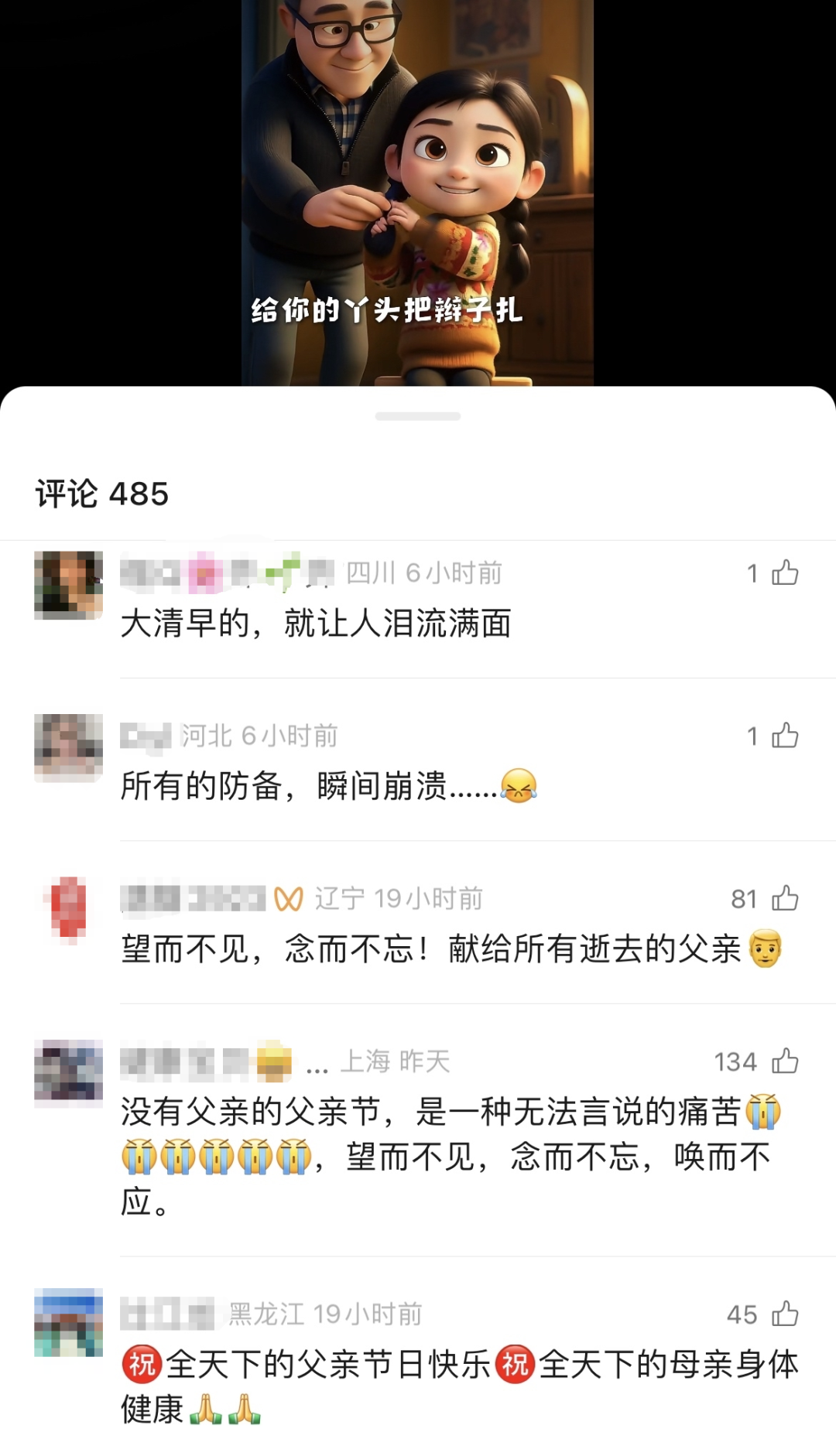The height and width of the screenshot is (1456, 836).
Task: Like the comment about 没有父亲的父亲节
Action: (785, 1061)
